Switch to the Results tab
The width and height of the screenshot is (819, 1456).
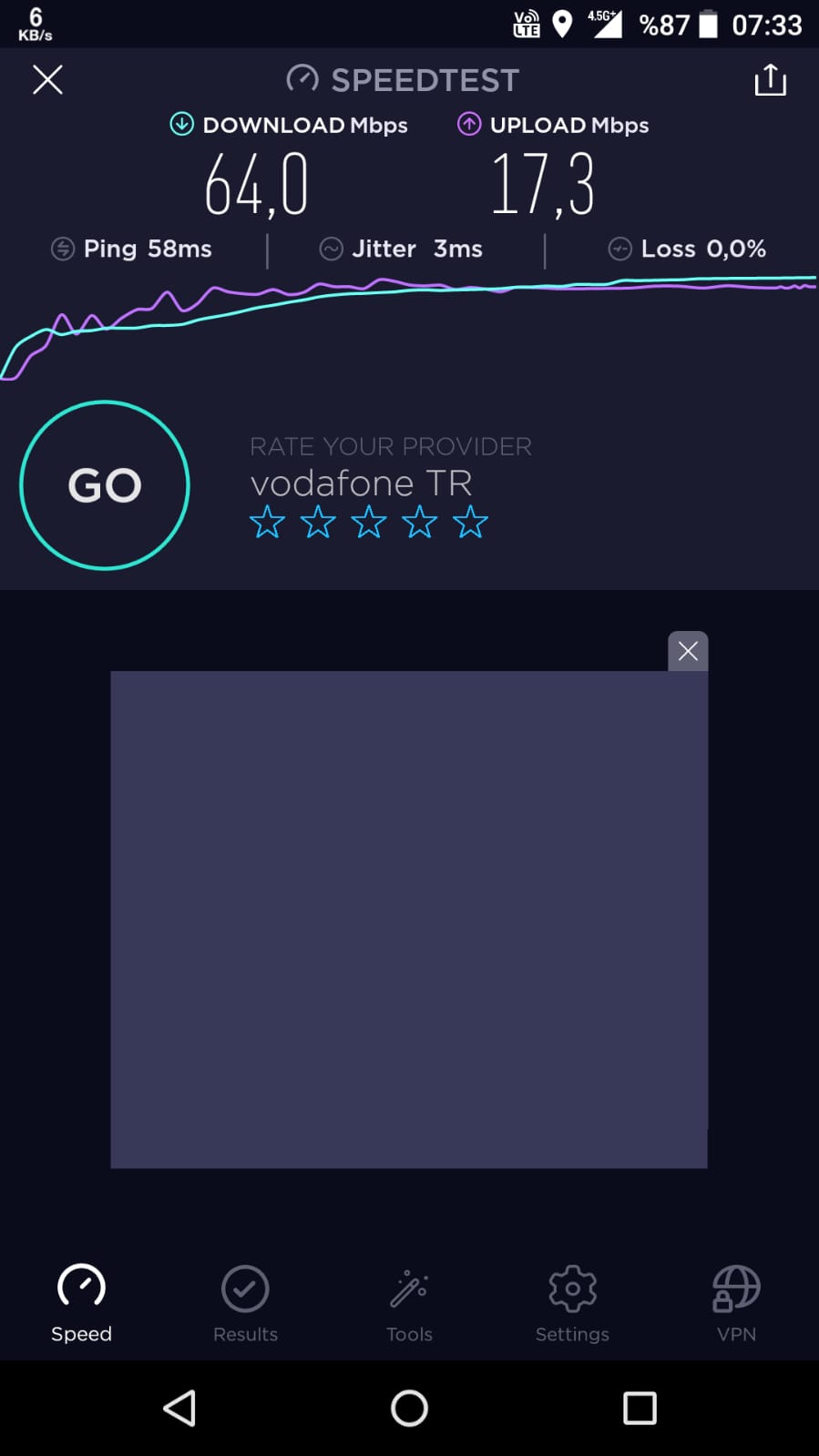pos(245,1304)
